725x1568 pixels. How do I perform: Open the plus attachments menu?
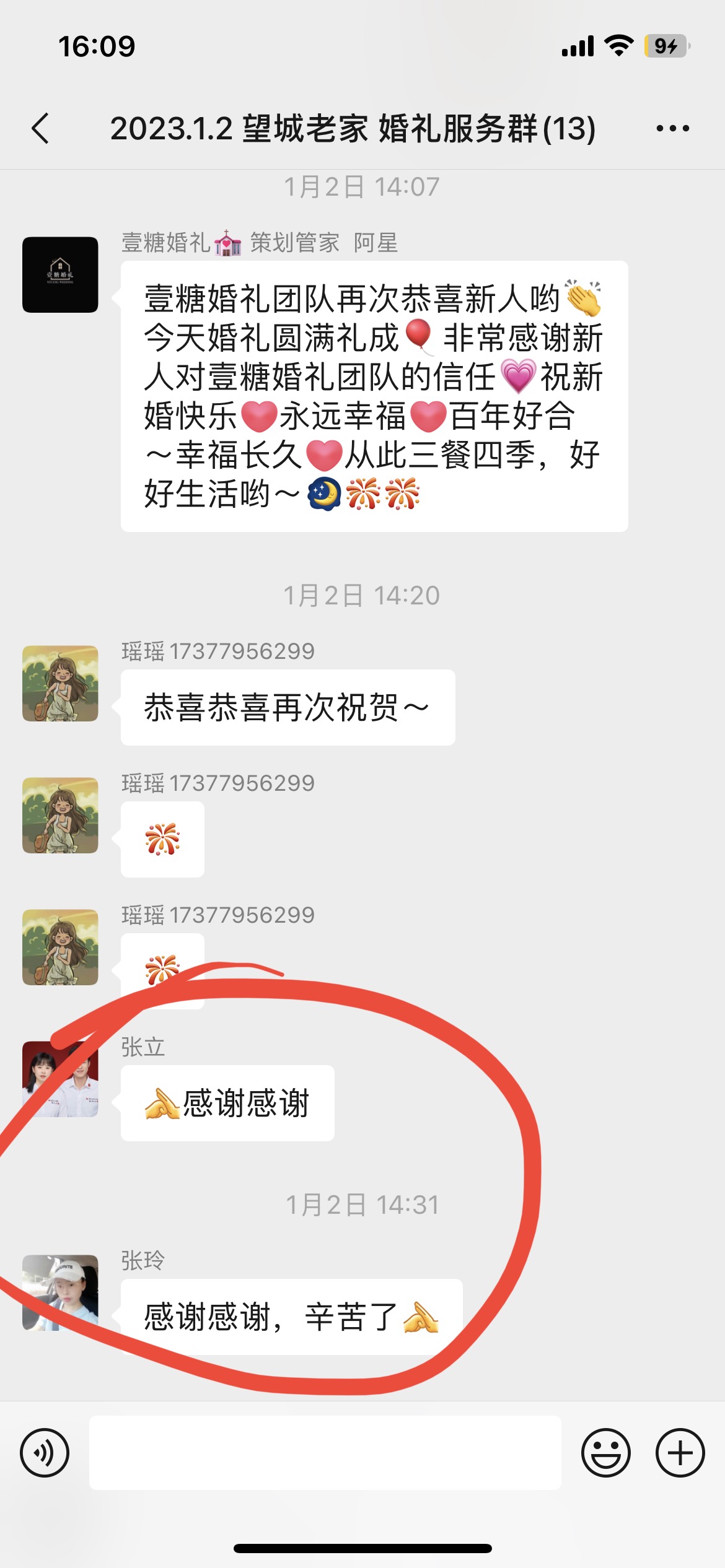tap(680, 1452)
